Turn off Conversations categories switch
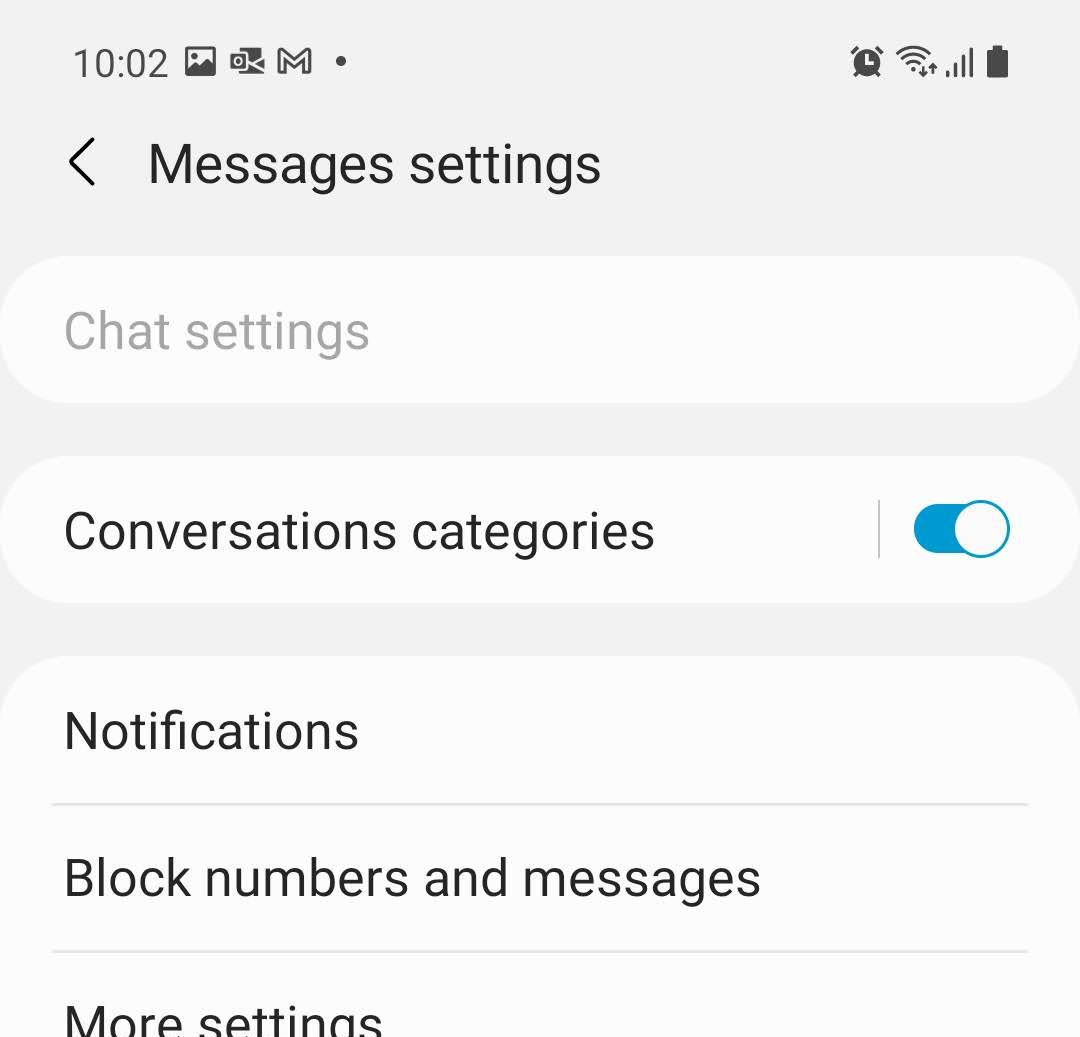 [x=960, y=529]
